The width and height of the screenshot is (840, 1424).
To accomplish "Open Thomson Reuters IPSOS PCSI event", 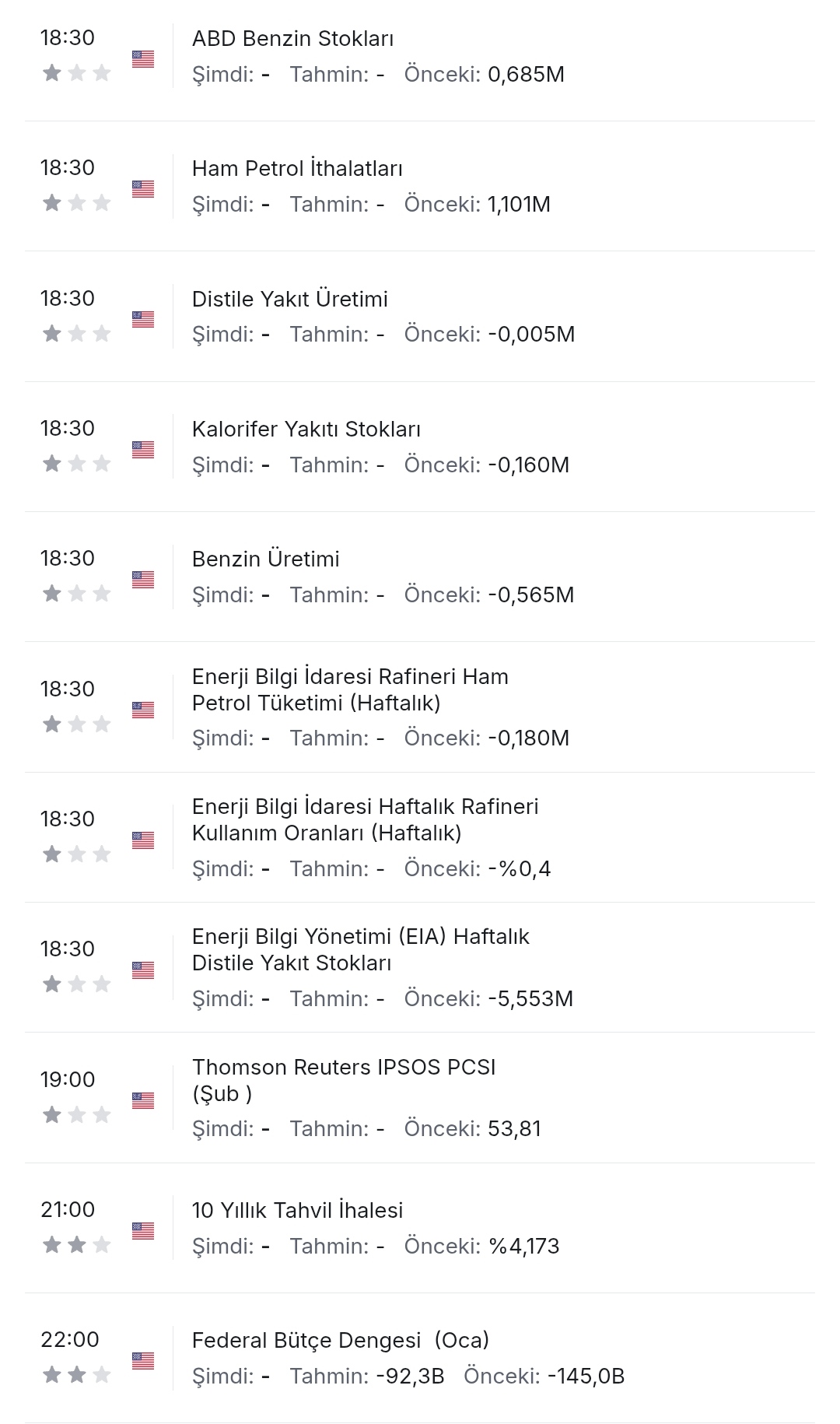I will coord(343,1080).
